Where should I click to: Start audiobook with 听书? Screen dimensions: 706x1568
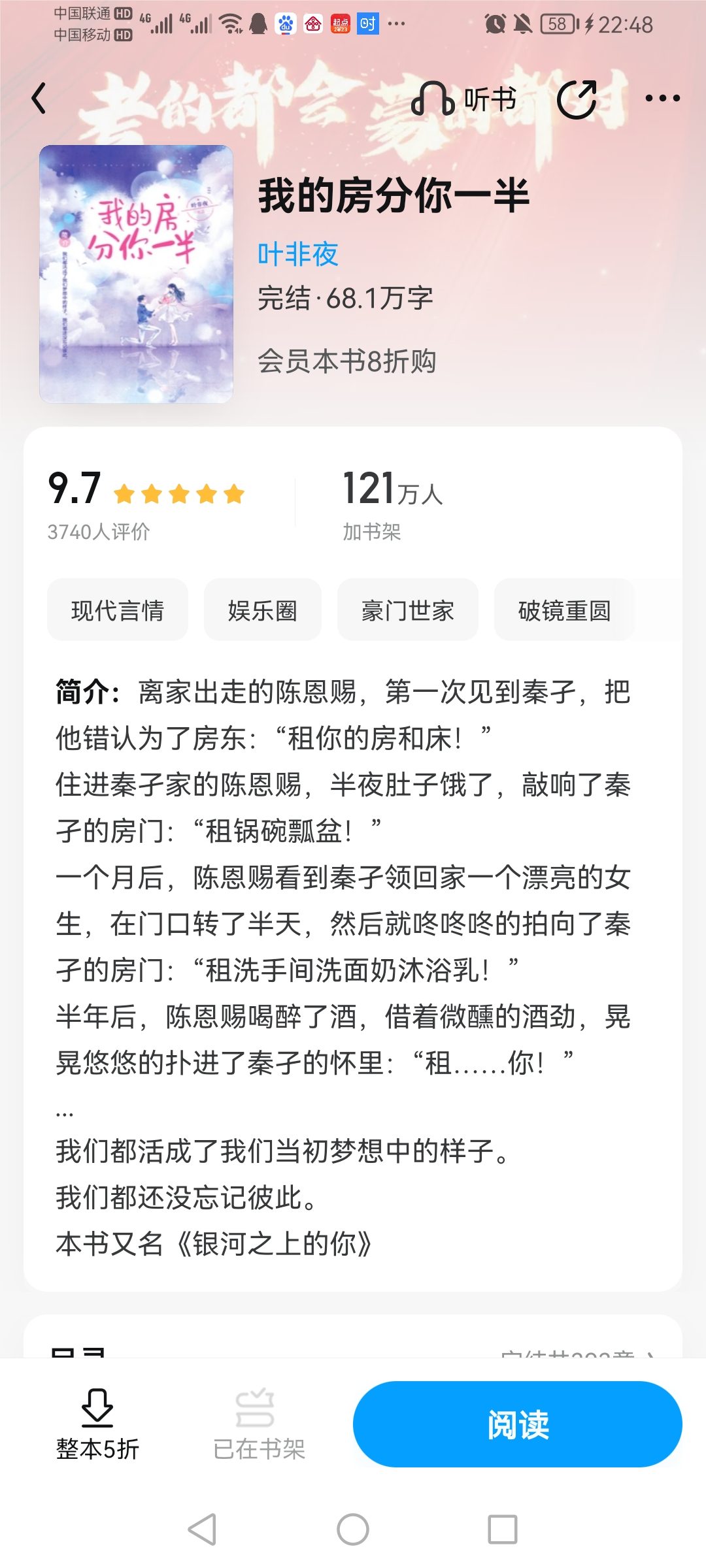[x=464, y=99]
